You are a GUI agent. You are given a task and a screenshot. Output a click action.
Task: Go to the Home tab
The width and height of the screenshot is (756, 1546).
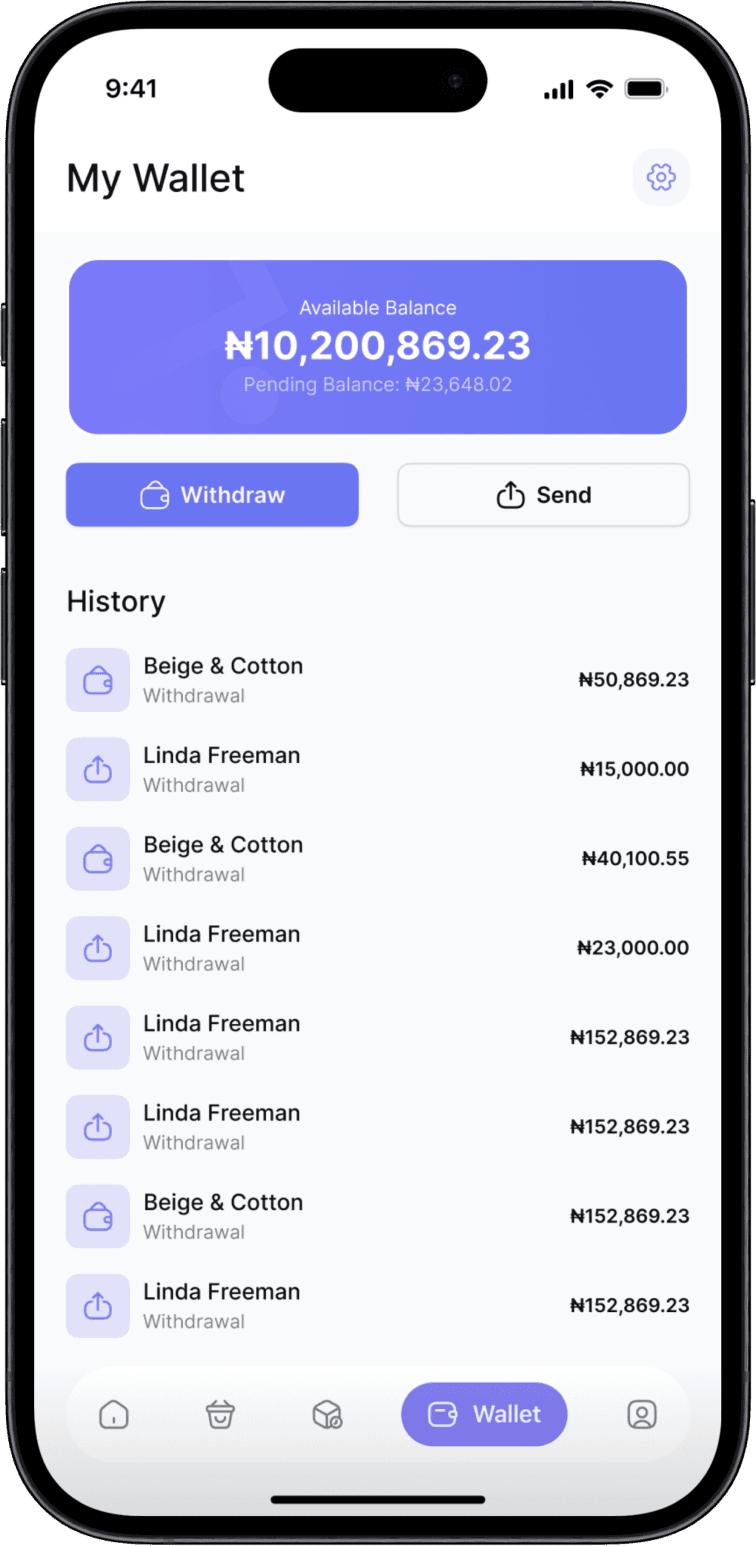point(114,1414)
